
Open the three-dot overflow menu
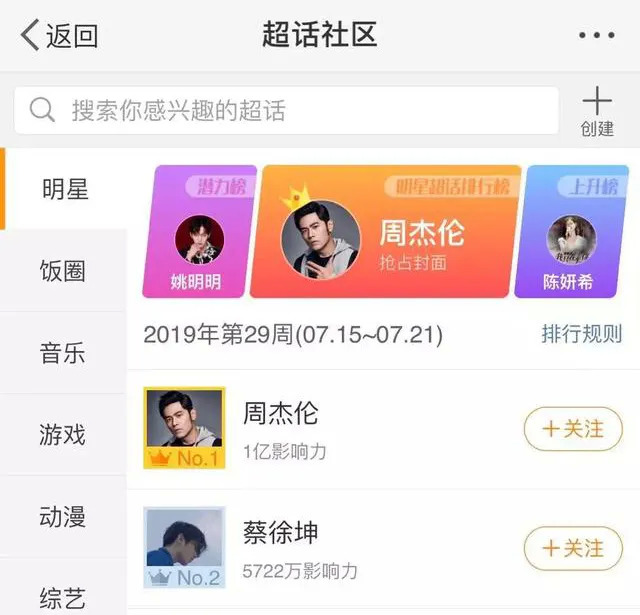pyautogui.click(x=596, y=36)
